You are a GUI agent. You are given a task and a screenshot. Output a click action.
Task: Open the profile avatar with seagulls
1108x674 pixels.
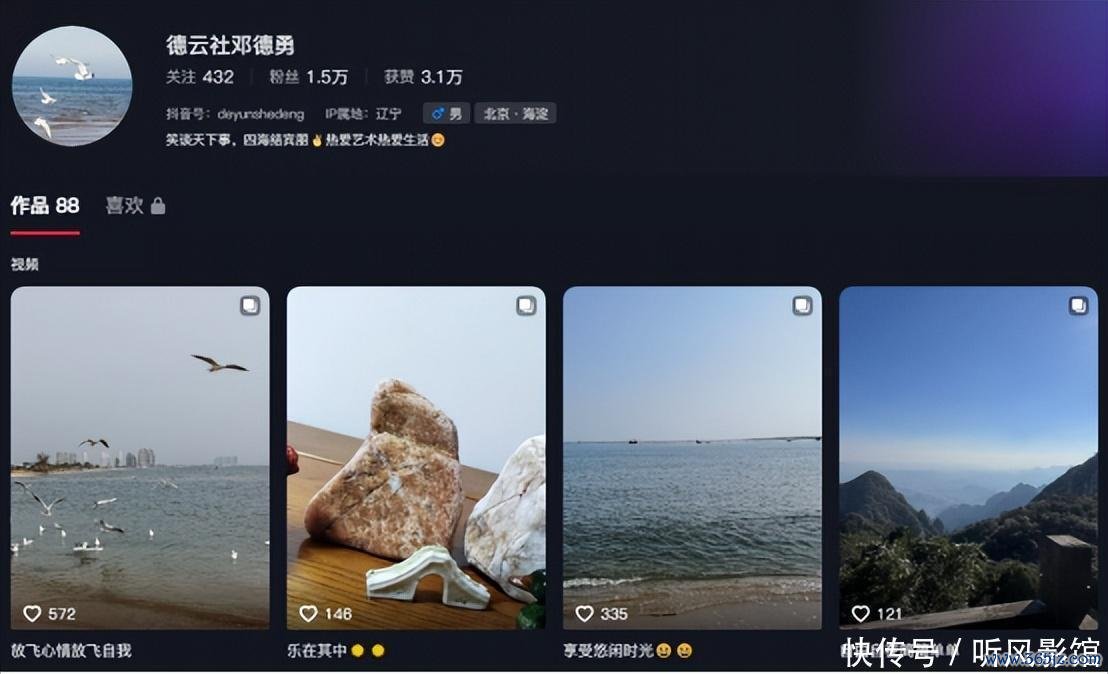71,86
